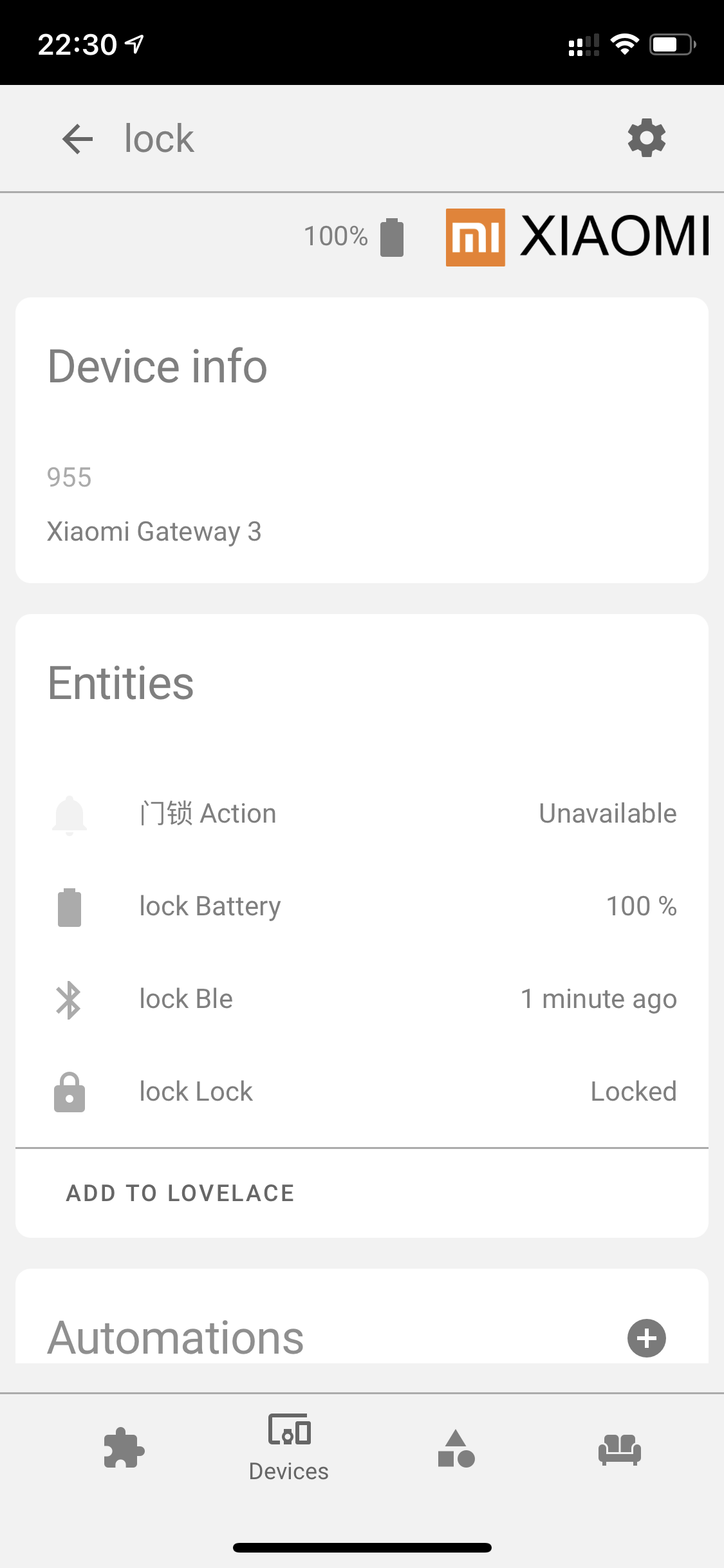Viewport: 724px width, 1568px height.
Task: Expand Automations with the plus button
Action: (646, 1338)
